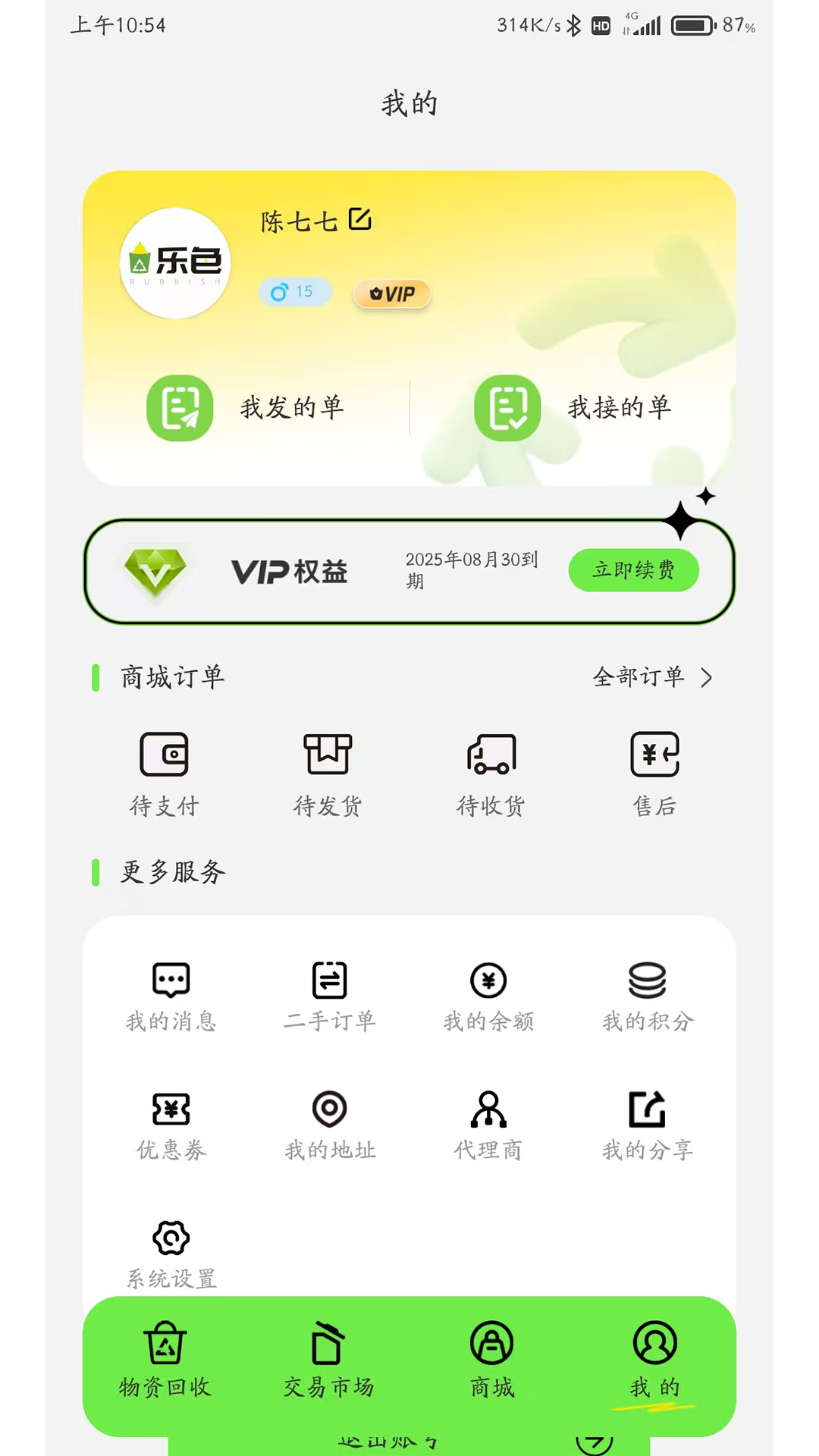Open 优惠券 coupons
The width and height of the screenshot is (819, 1456).
coord(171,1125)
